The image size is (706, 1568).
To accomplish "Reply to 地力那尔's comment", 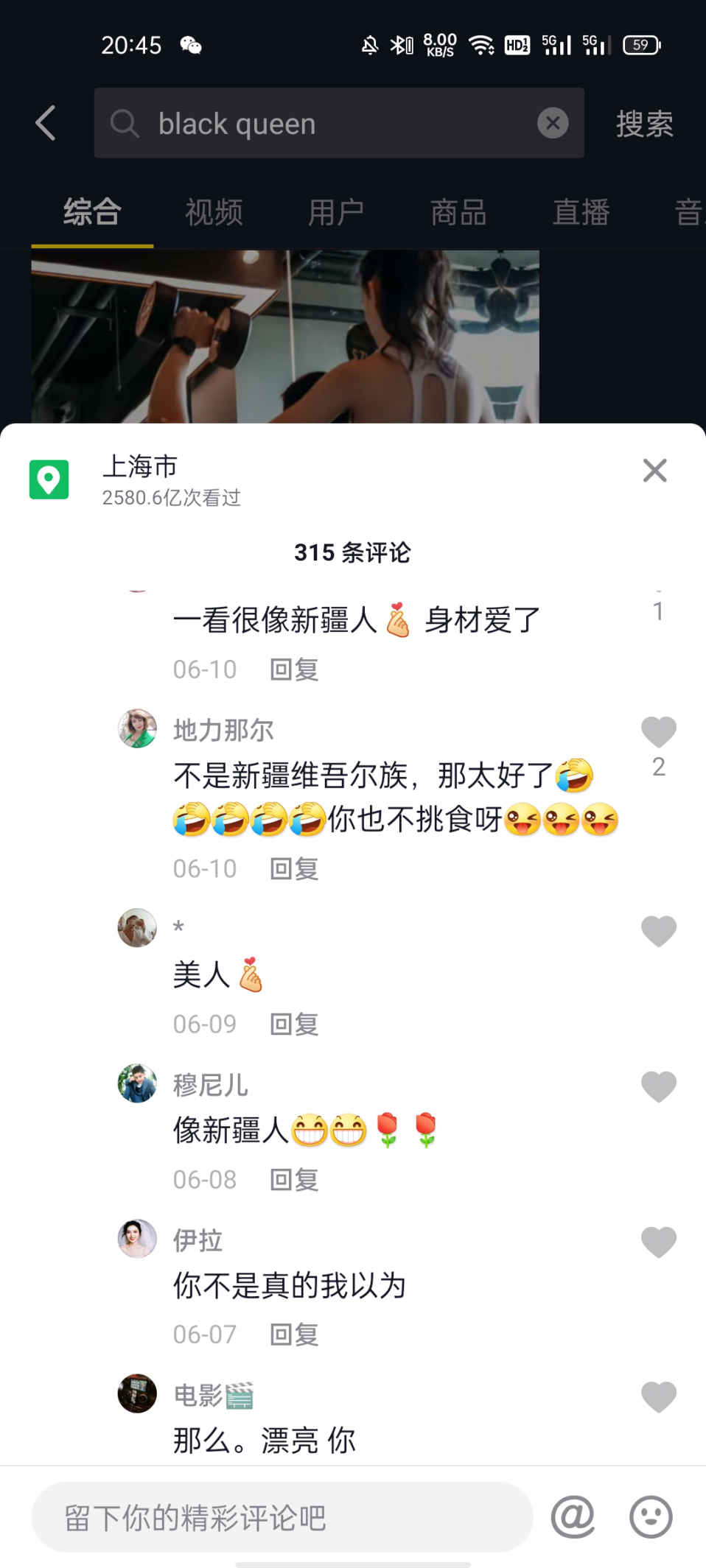I will 293,869.
